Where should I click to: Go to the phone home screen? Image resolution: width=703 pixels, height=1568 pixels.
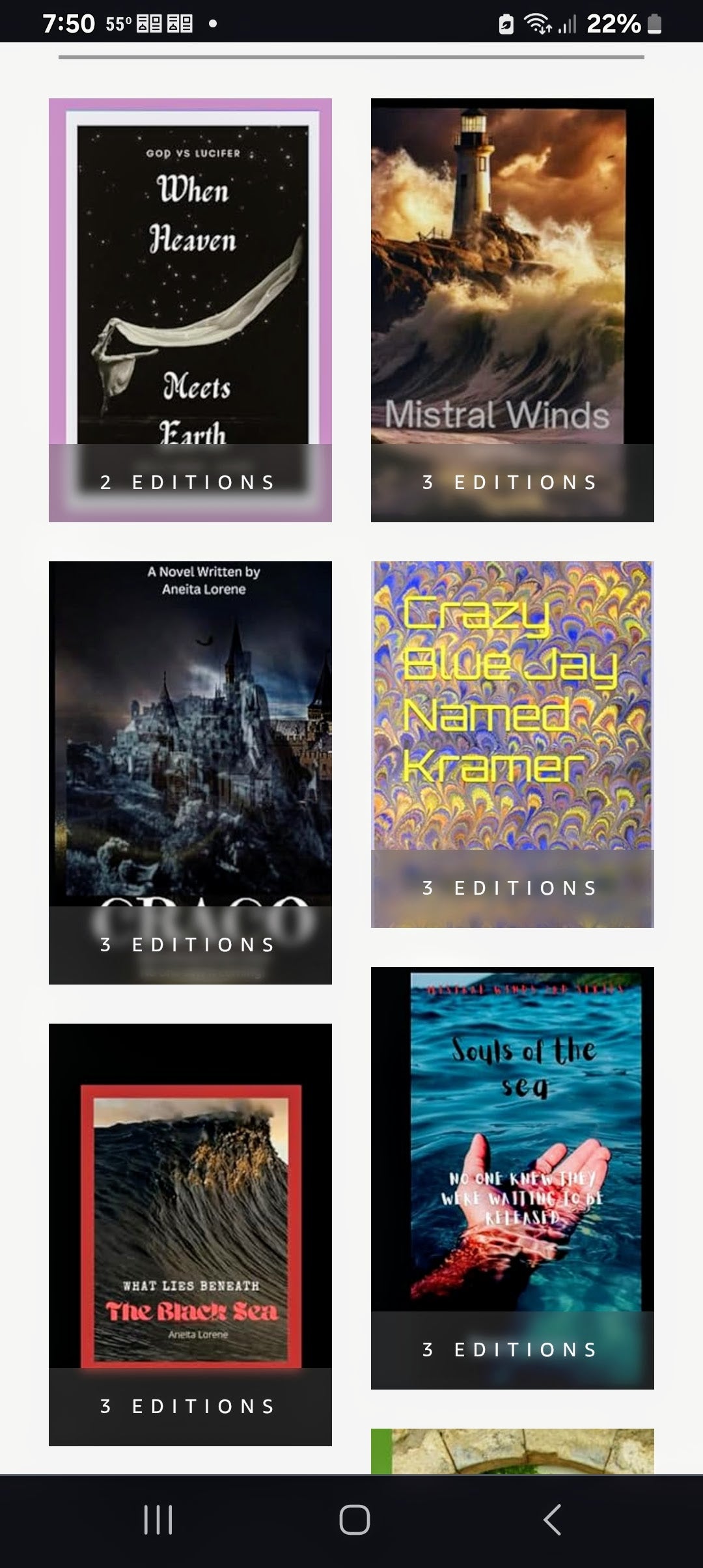(354, 1520)
